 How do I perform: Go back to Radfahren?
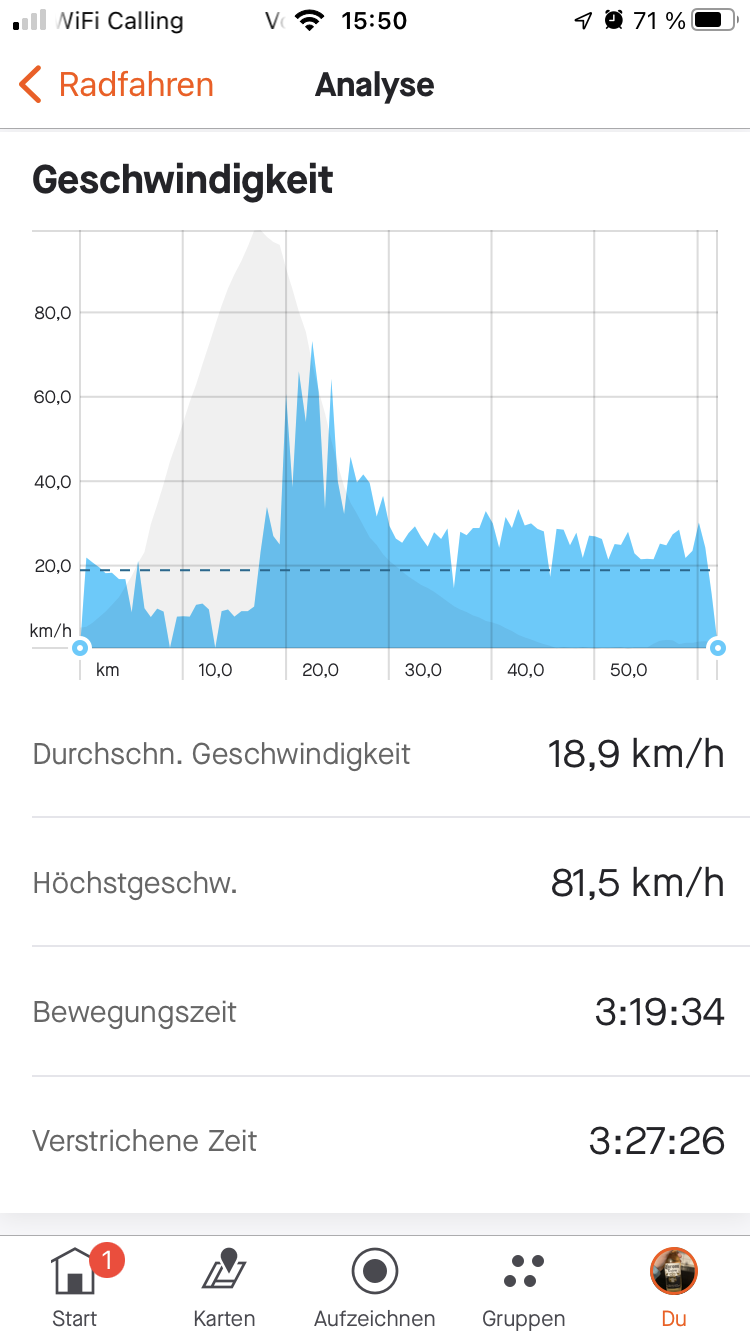pyautogui.click(x=116, y=85)
